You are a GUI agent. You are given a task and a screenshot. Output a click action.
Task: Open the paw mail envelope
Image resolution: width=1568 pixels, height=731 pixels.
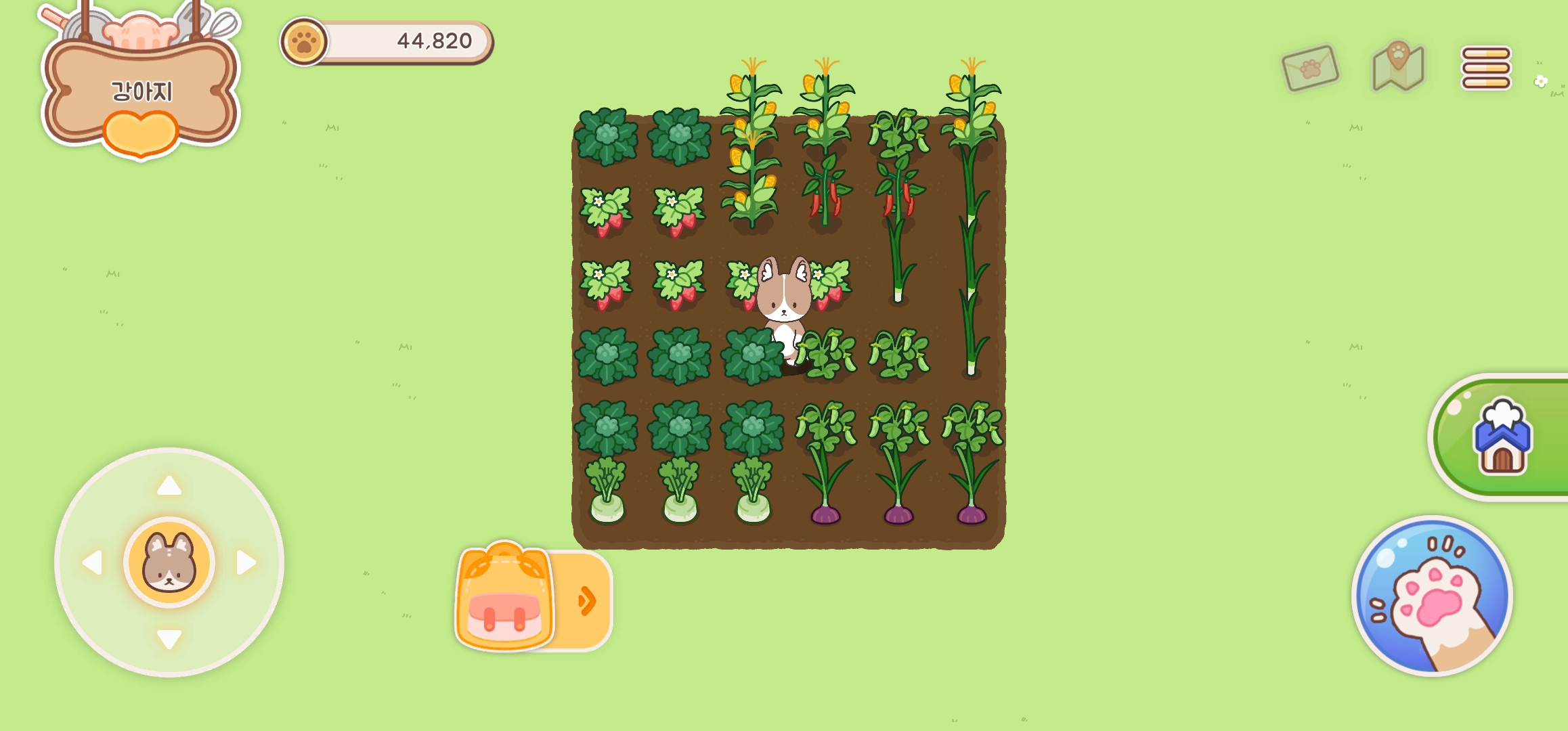coord(1310,68)
